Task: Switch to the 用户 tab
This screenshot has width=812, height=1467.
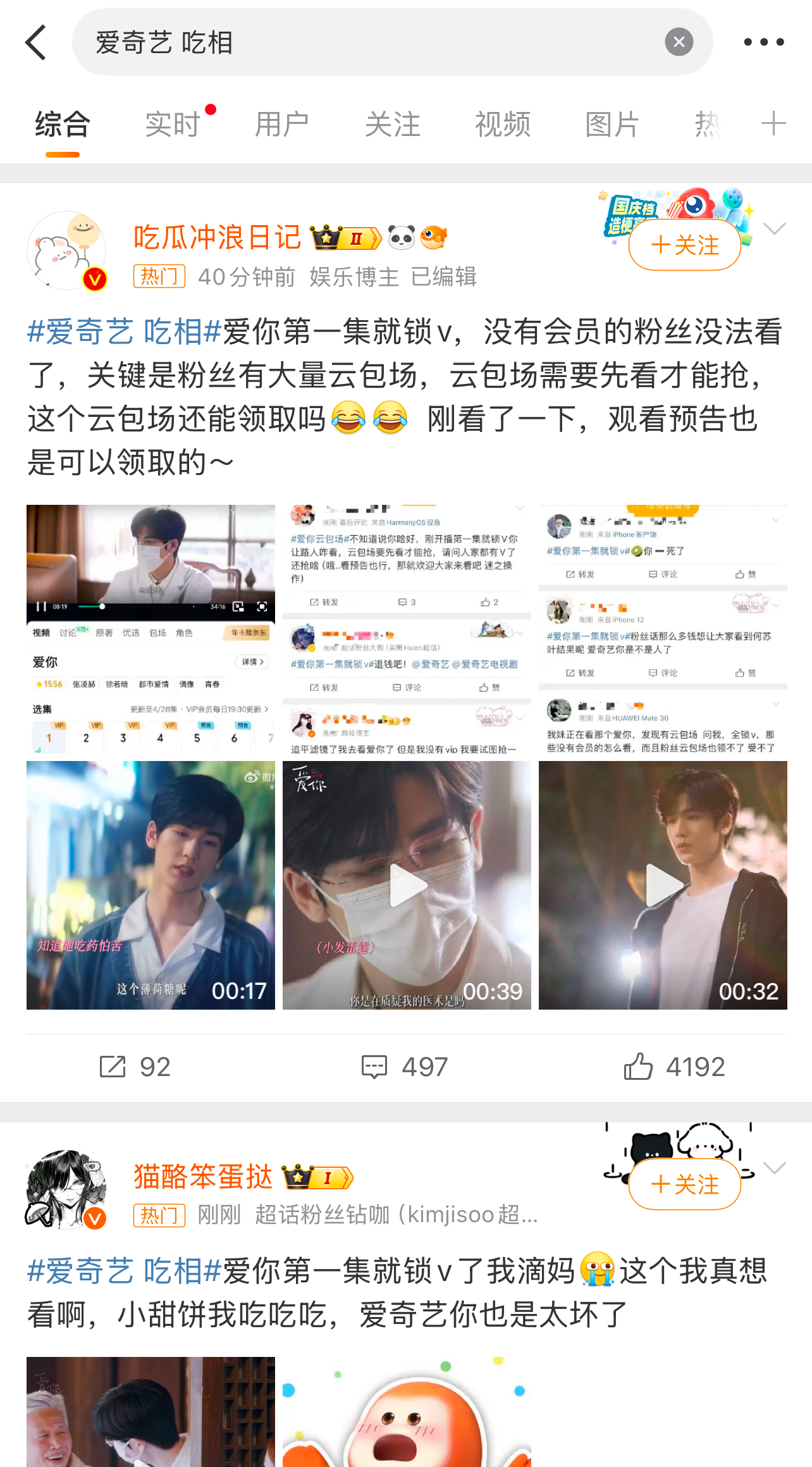Action: 282,124
